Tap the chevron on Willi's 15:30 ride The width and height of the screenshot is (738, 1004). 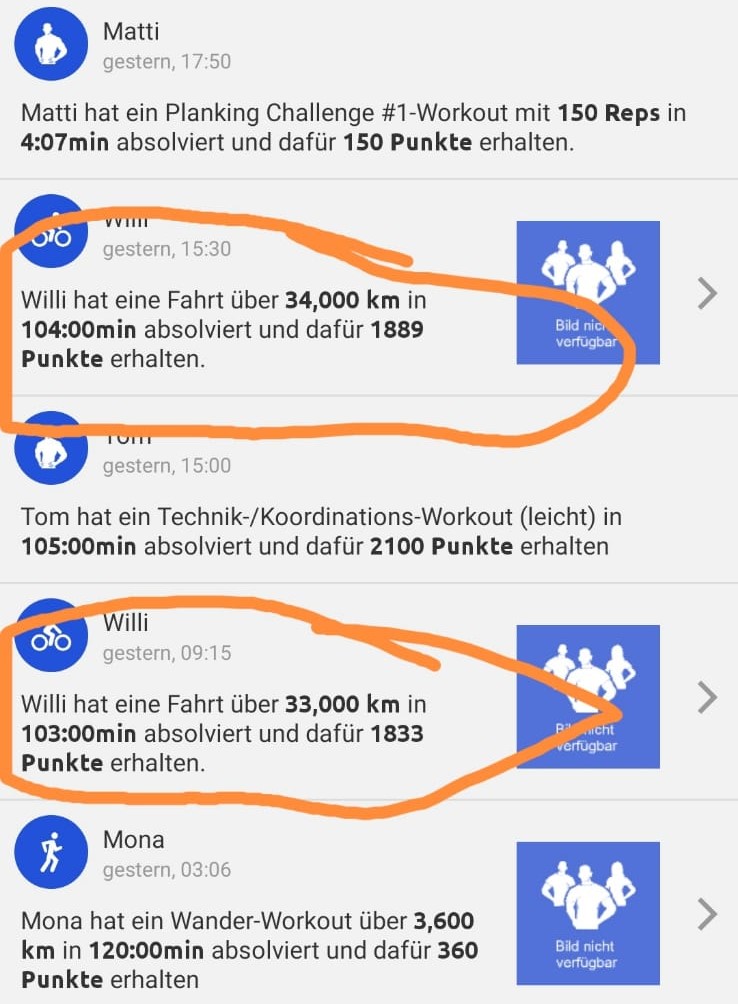pyautogui.click(x=707, y=293)
